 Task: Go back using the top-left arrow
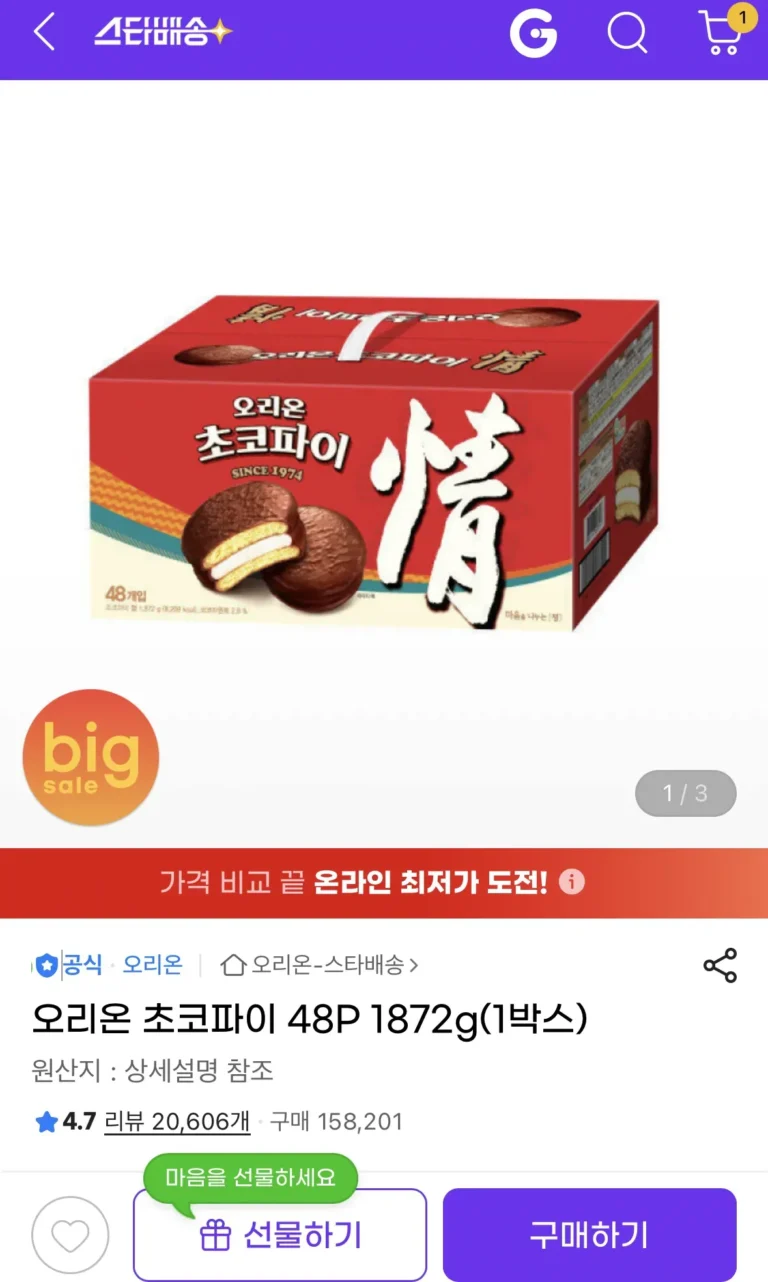[x=43, y=33]
